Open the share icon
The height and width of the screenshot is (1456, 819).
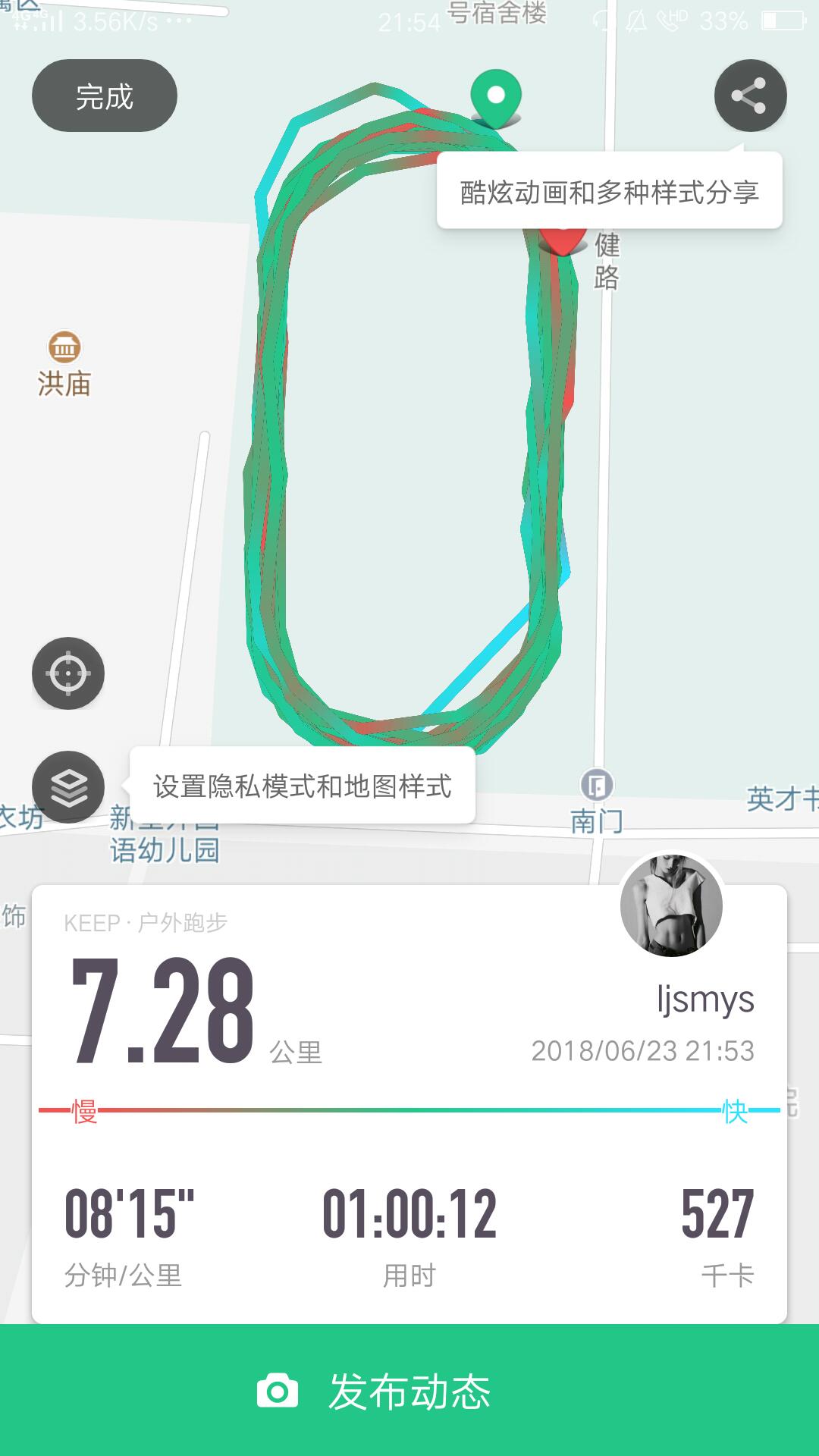pos(750,96)
